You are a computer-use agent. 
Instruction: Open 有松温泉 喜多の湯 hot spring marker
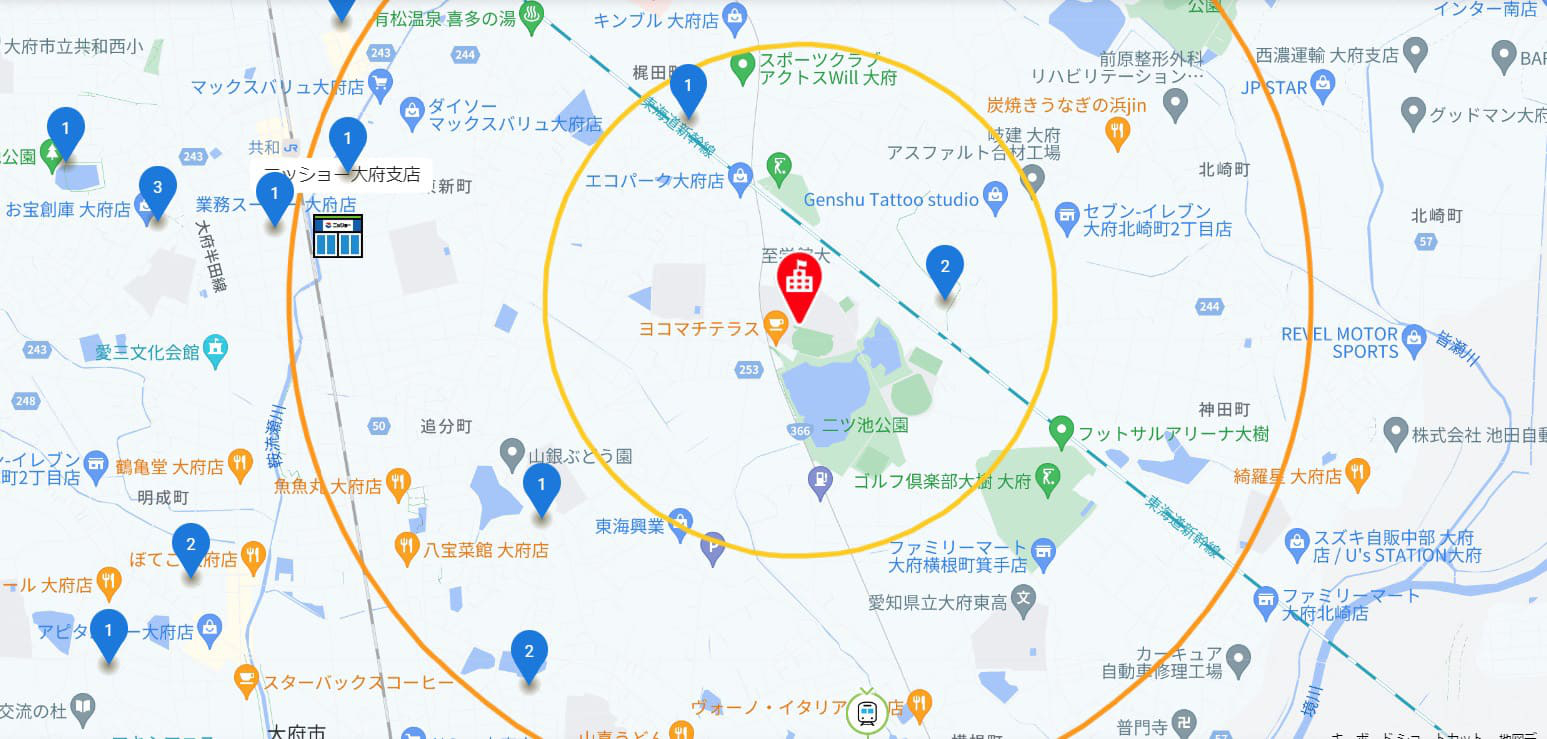tap(532, 15)
